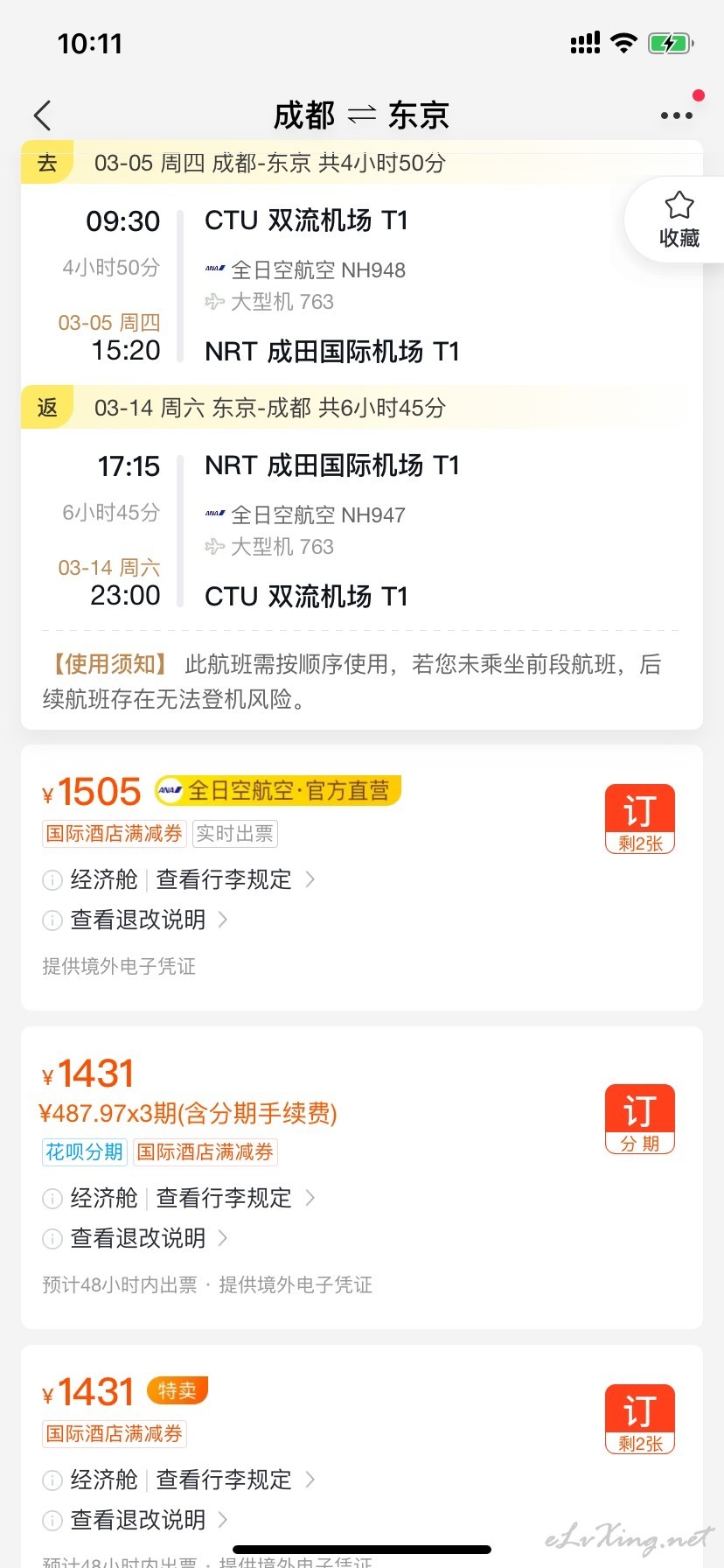View baggage rules for the ¥1505 fare

pos(234,879)
